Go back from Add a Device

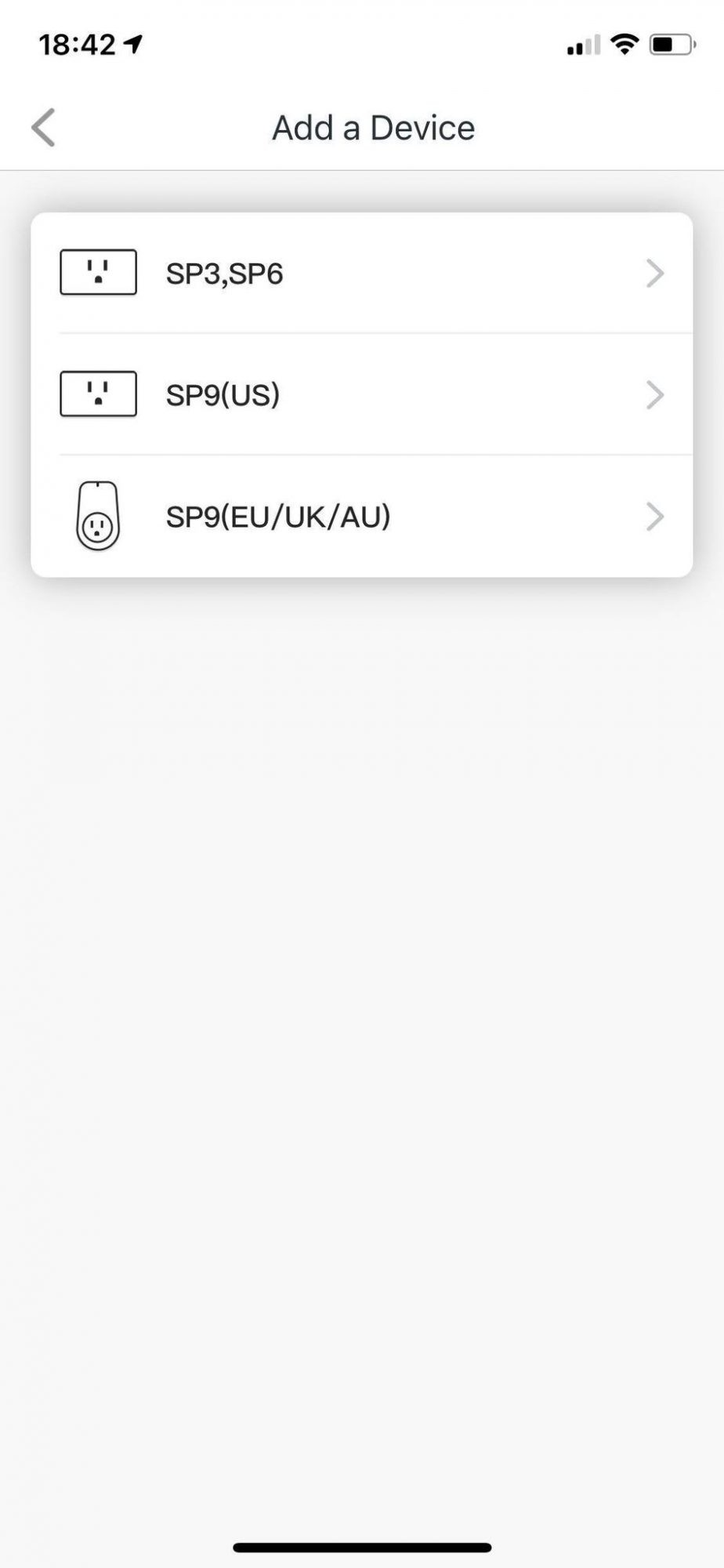[44, 128]
